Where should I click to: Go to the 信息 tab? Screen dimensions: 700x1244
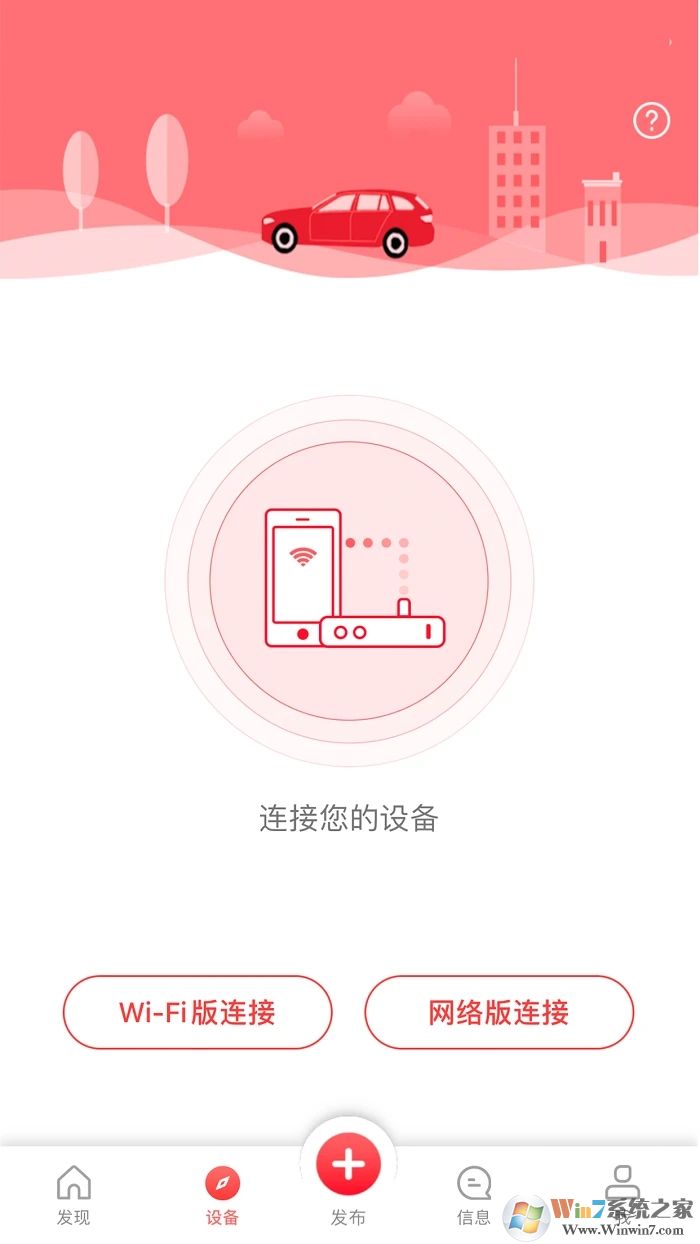[474, 1195]
